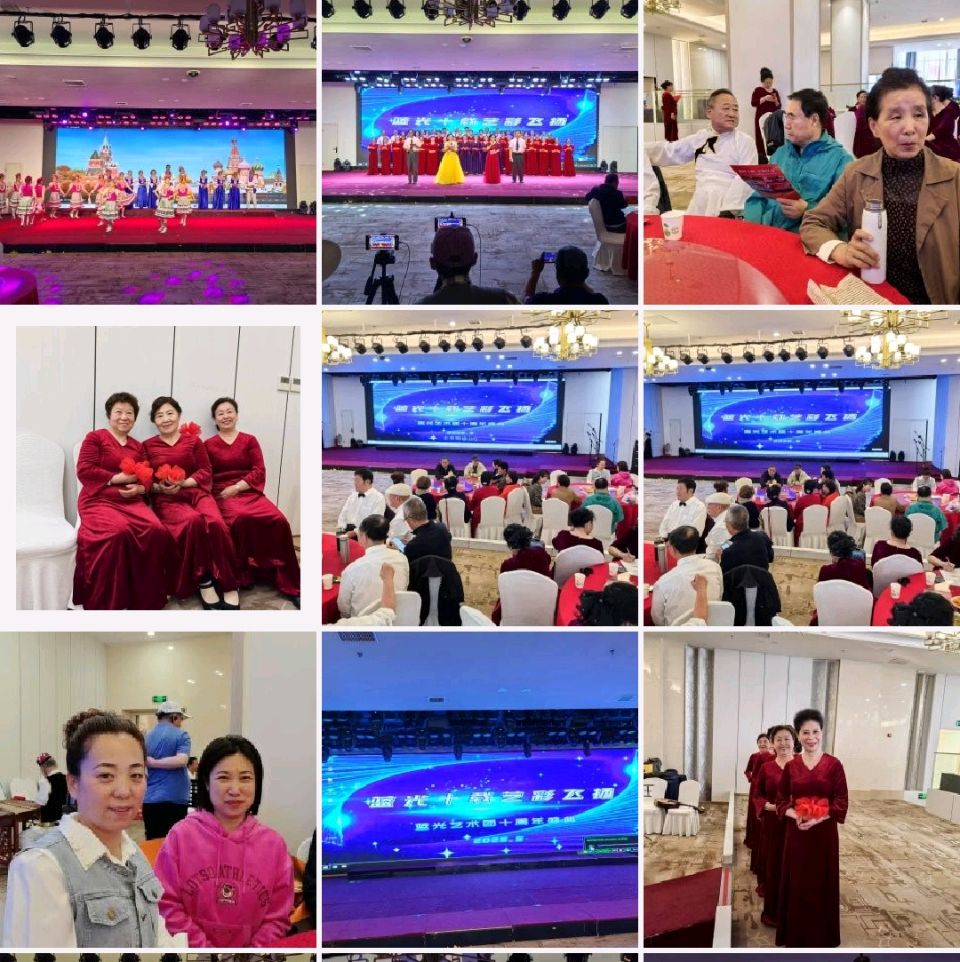Enlarge the photo of three seated women in red
This screenshot has height=962, width=960.
(158, 467)
